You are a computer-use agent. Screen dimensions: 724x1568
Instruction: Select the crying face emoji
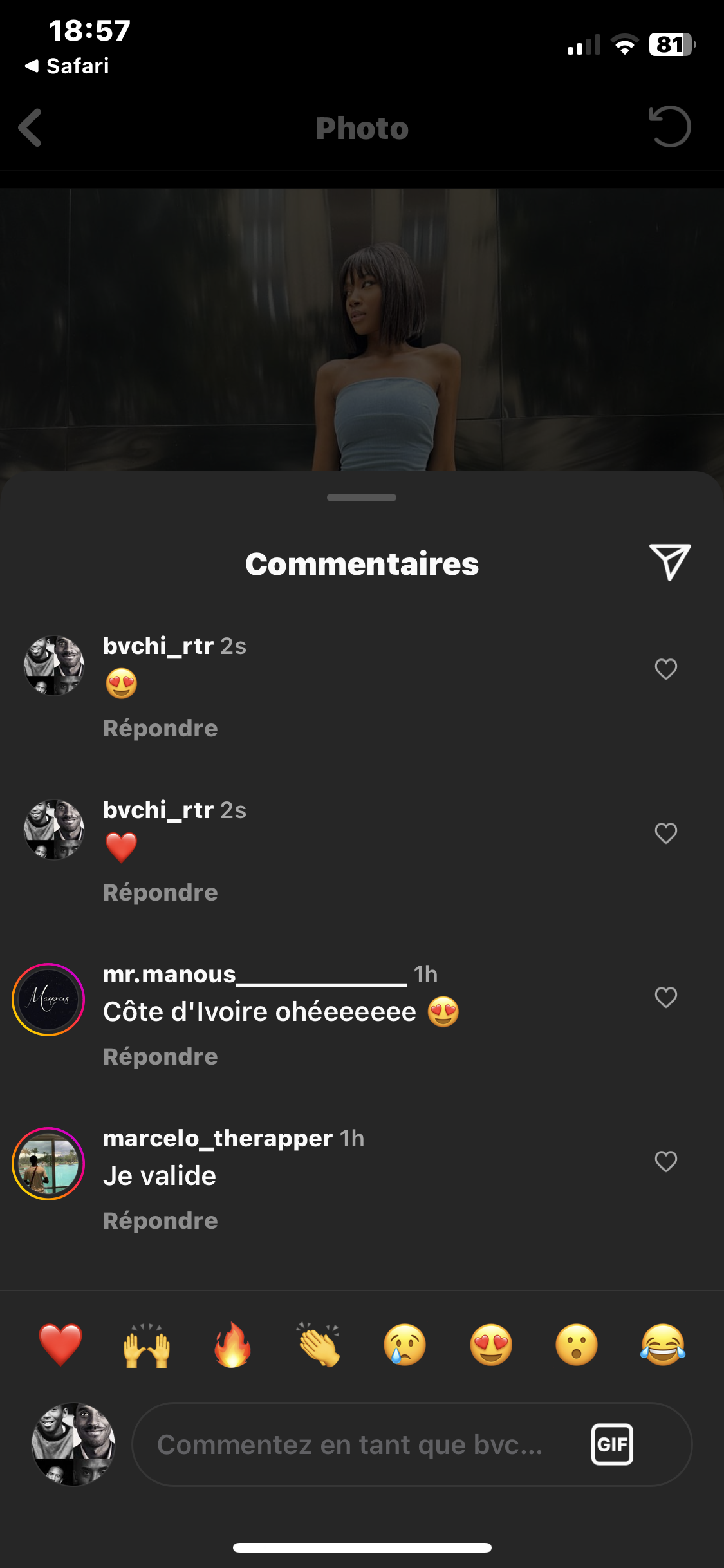click(x=405, y=1345)
